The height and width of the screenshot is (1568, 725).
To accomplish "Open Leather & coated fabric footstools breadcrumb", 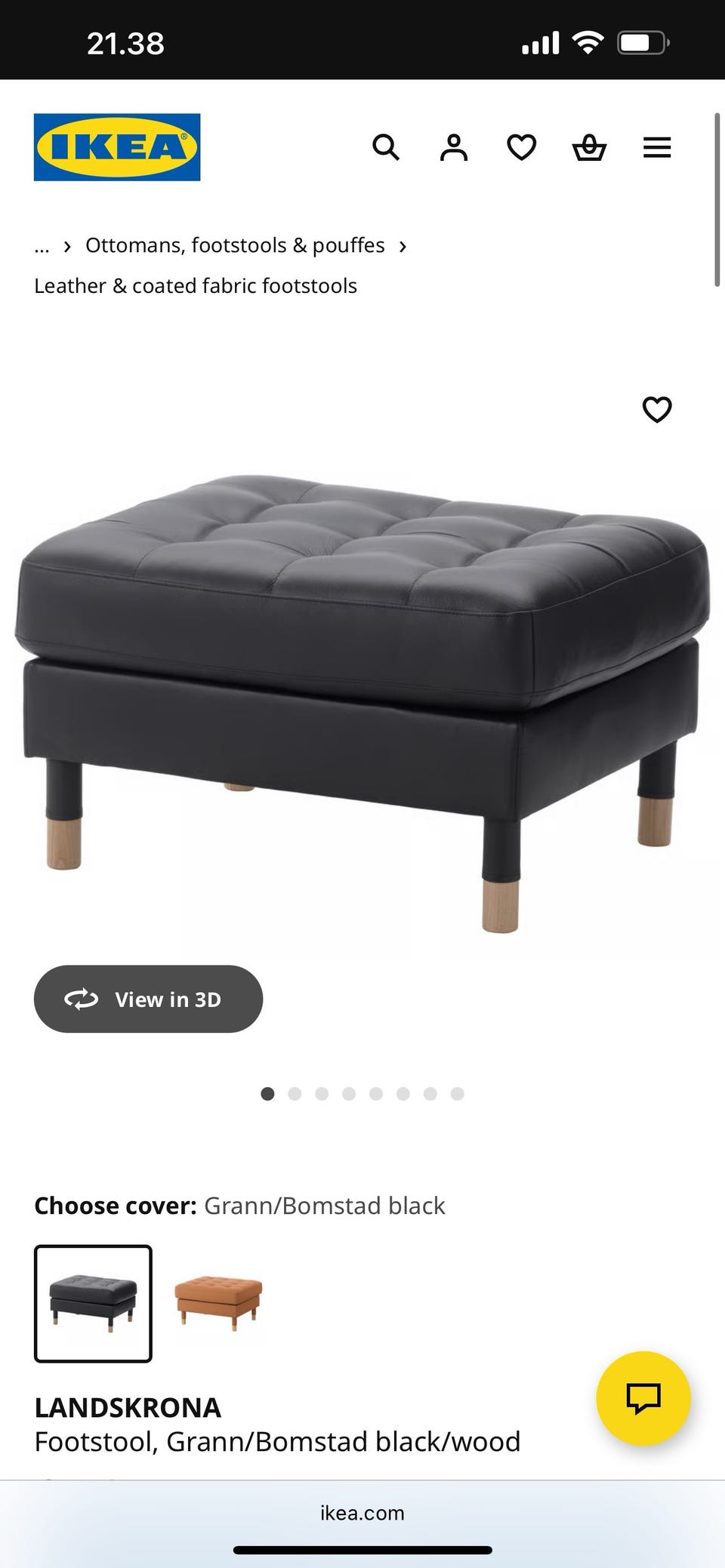I will [x=196, y=286].
